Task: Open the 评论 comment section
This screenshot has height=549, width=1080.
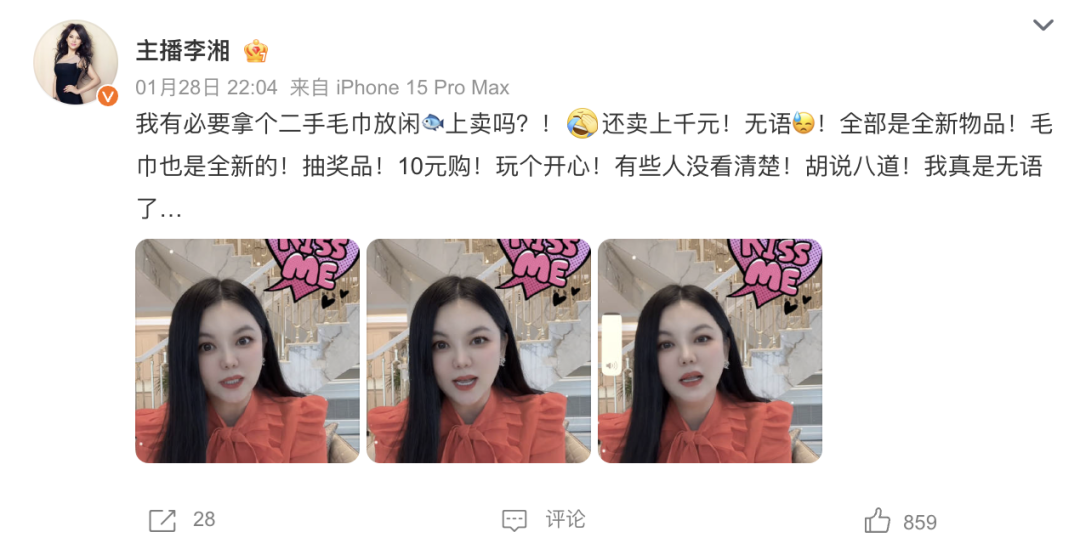Action: pos(545,520)
